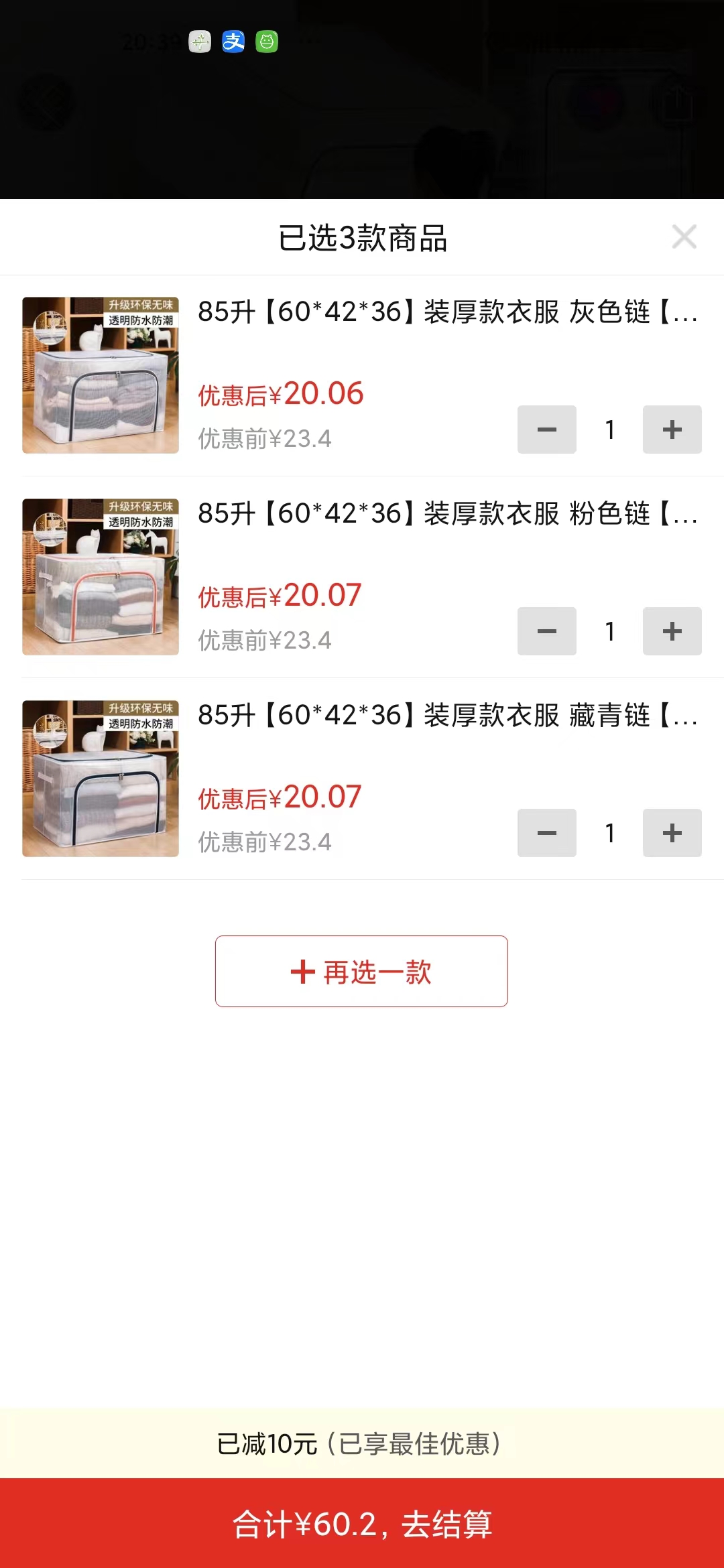Image resolution: width=724 pixels, height=1568 pixels.
Task: Decrease quantity of 粉色链 storage box
Action: pyautogui.click(x=546, y=631)
